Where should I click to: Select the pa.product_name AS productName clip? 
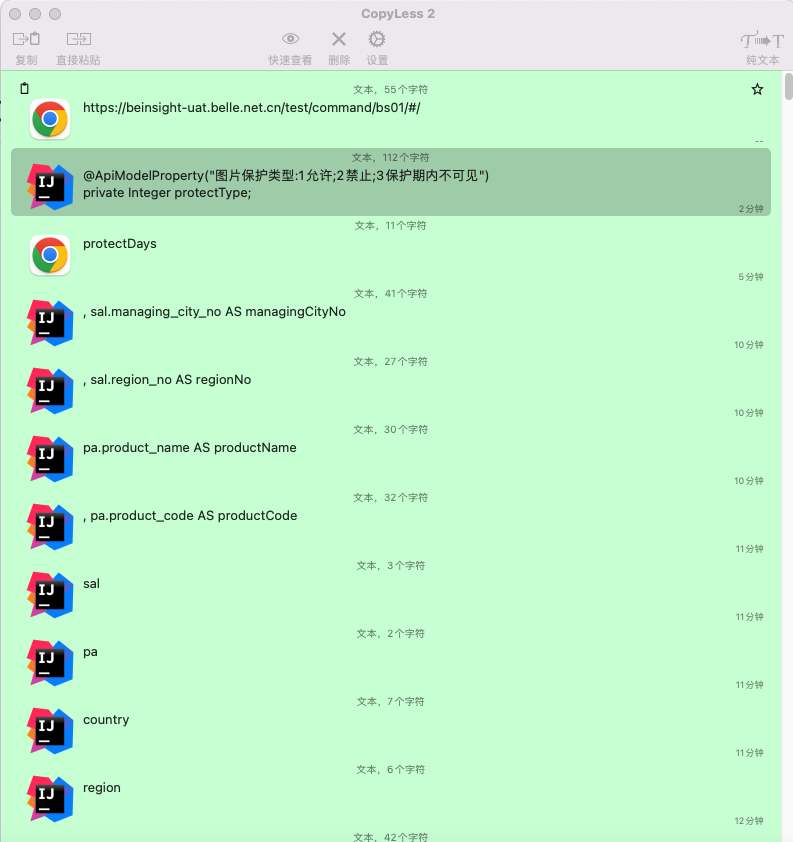coord(190,448)
